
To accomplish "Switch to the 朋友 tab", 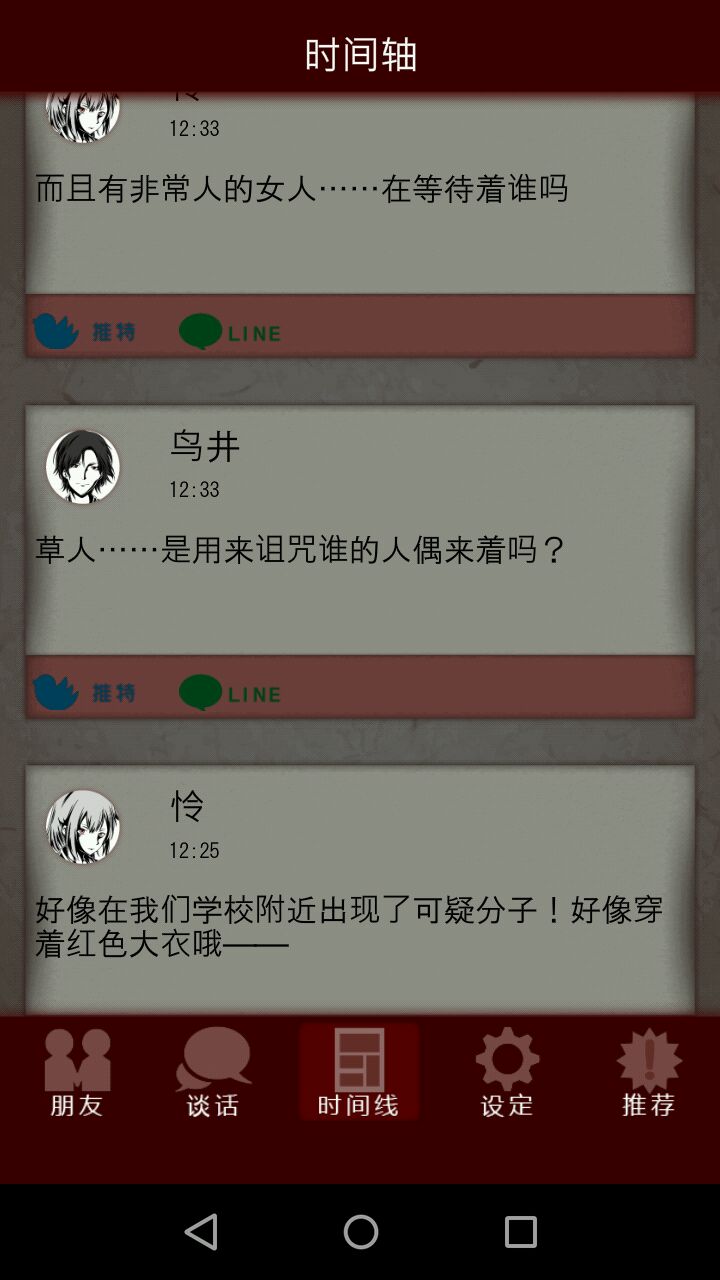I will tap(77, 1072).
